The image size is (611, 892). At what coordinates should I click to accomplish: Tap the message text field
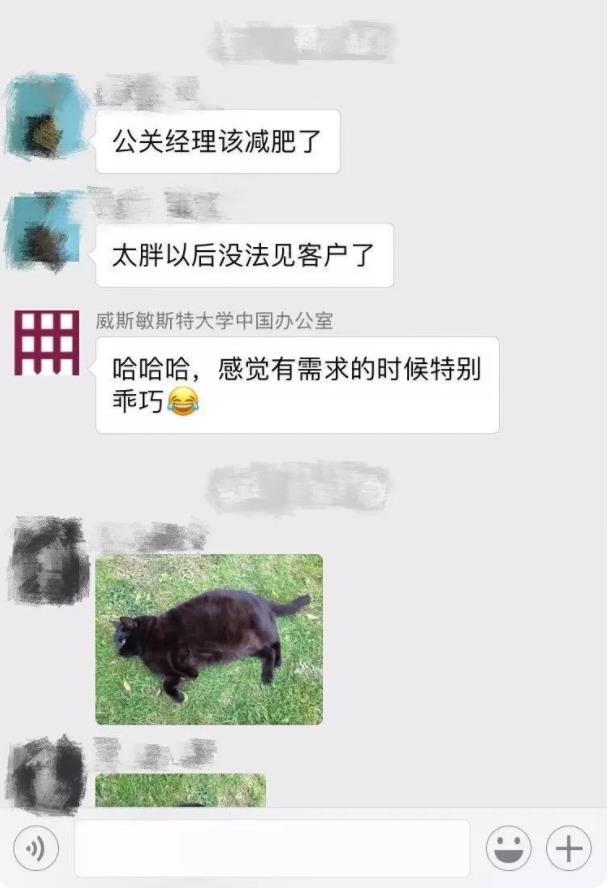tap(272, 850)
